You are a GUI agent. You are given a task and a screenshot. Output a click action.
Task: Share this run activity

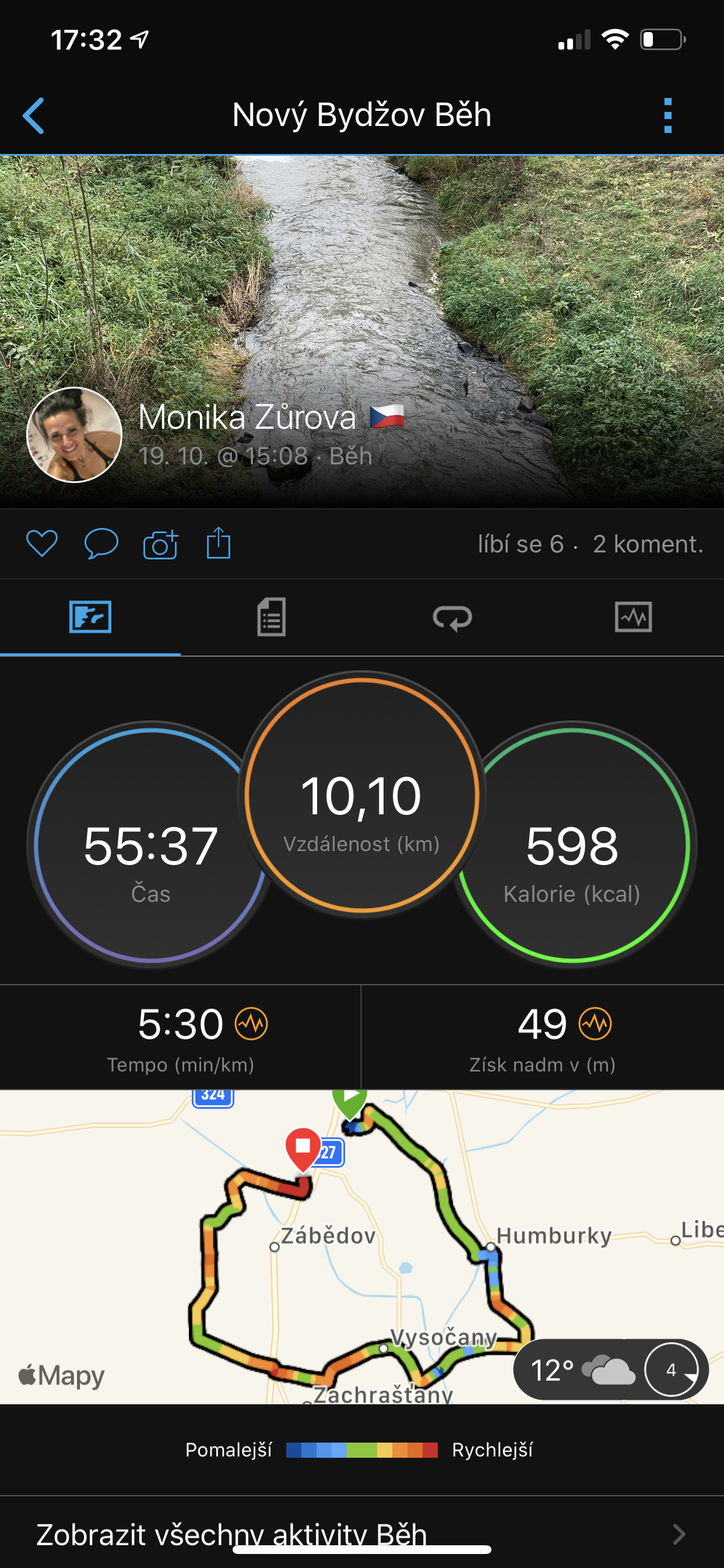click(x=219, y=542)
